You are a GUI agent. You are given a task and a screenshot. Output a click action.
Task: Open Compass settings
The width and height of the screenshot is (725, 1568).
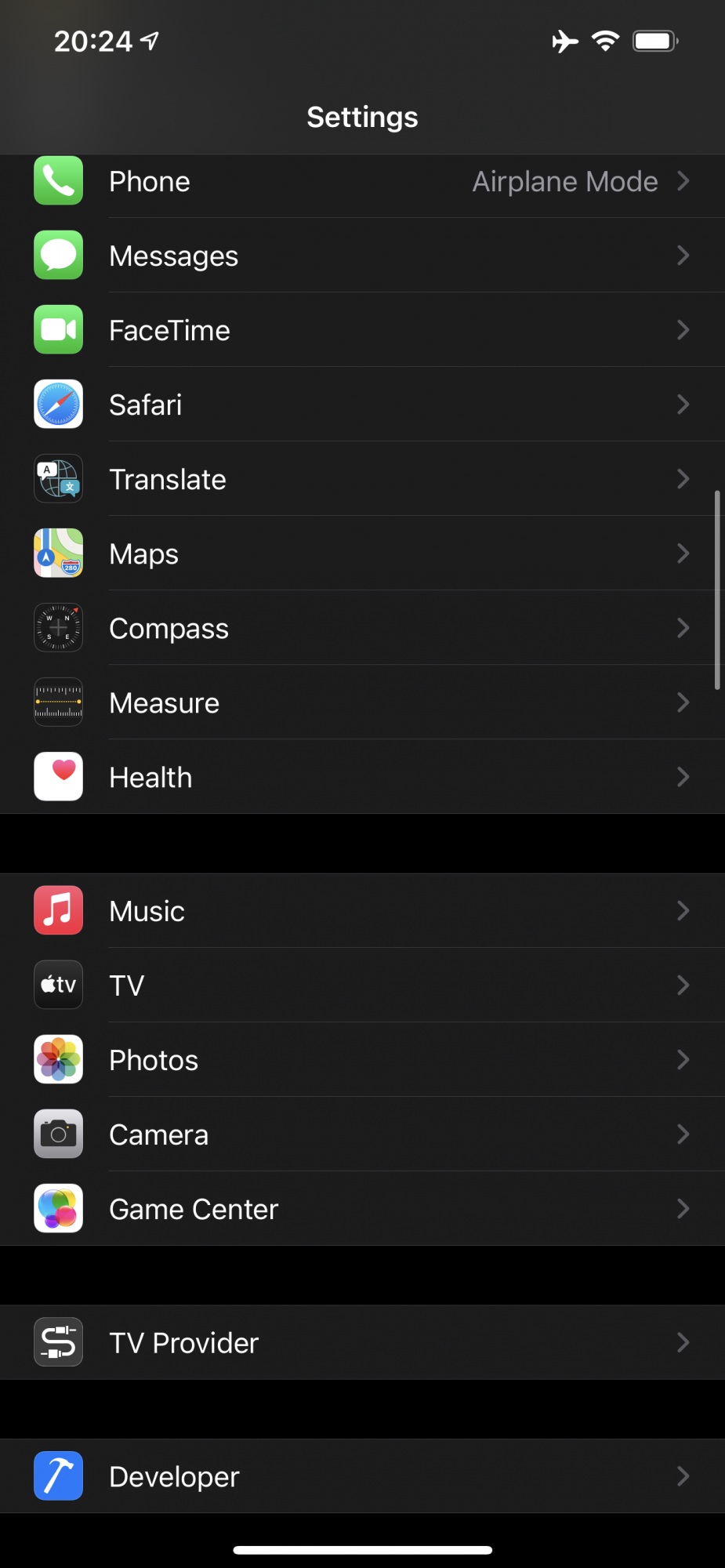pyautogui.click(x=362, y=628)
